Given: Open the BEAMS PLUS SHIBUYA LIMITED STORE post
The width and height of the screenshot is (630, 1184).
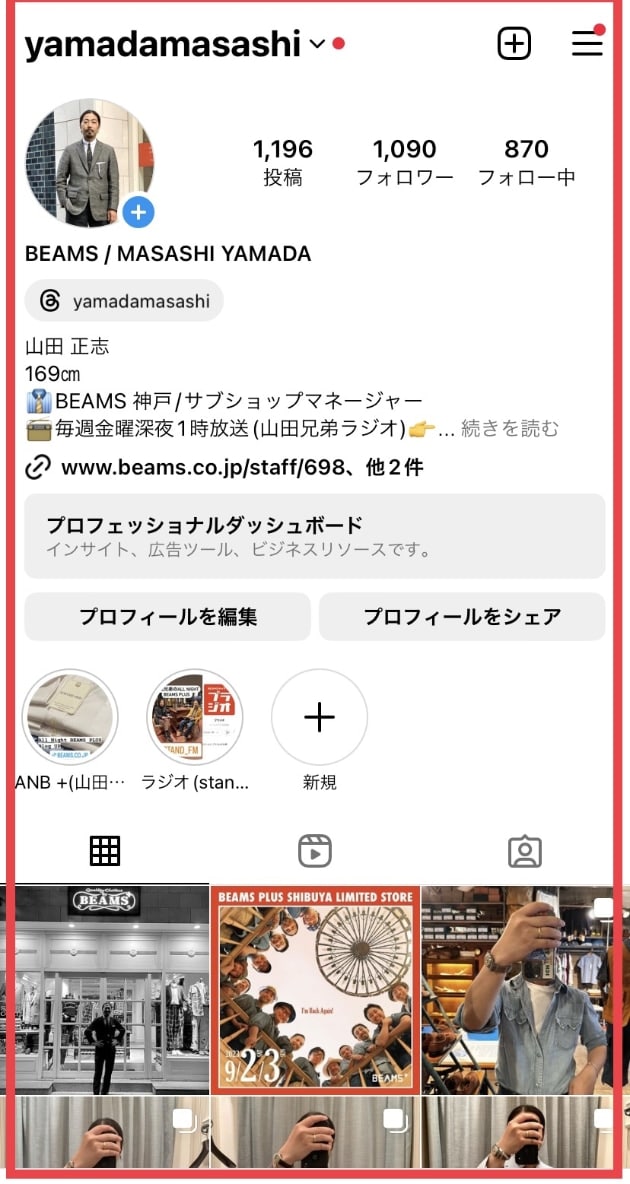Looking at the screenshot, I should pos(315,989).
